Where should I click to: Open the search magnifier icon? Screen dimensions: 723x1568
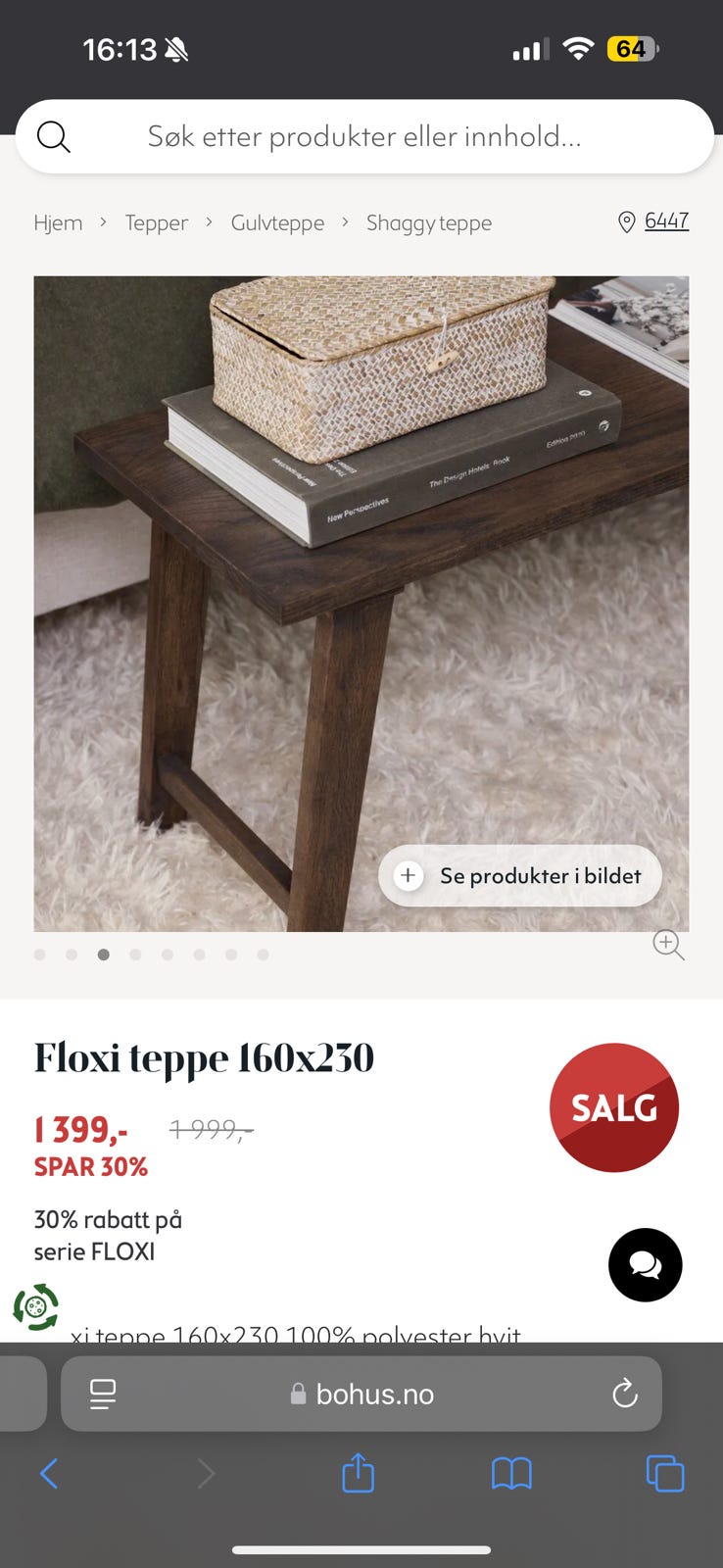pos(54,137)
